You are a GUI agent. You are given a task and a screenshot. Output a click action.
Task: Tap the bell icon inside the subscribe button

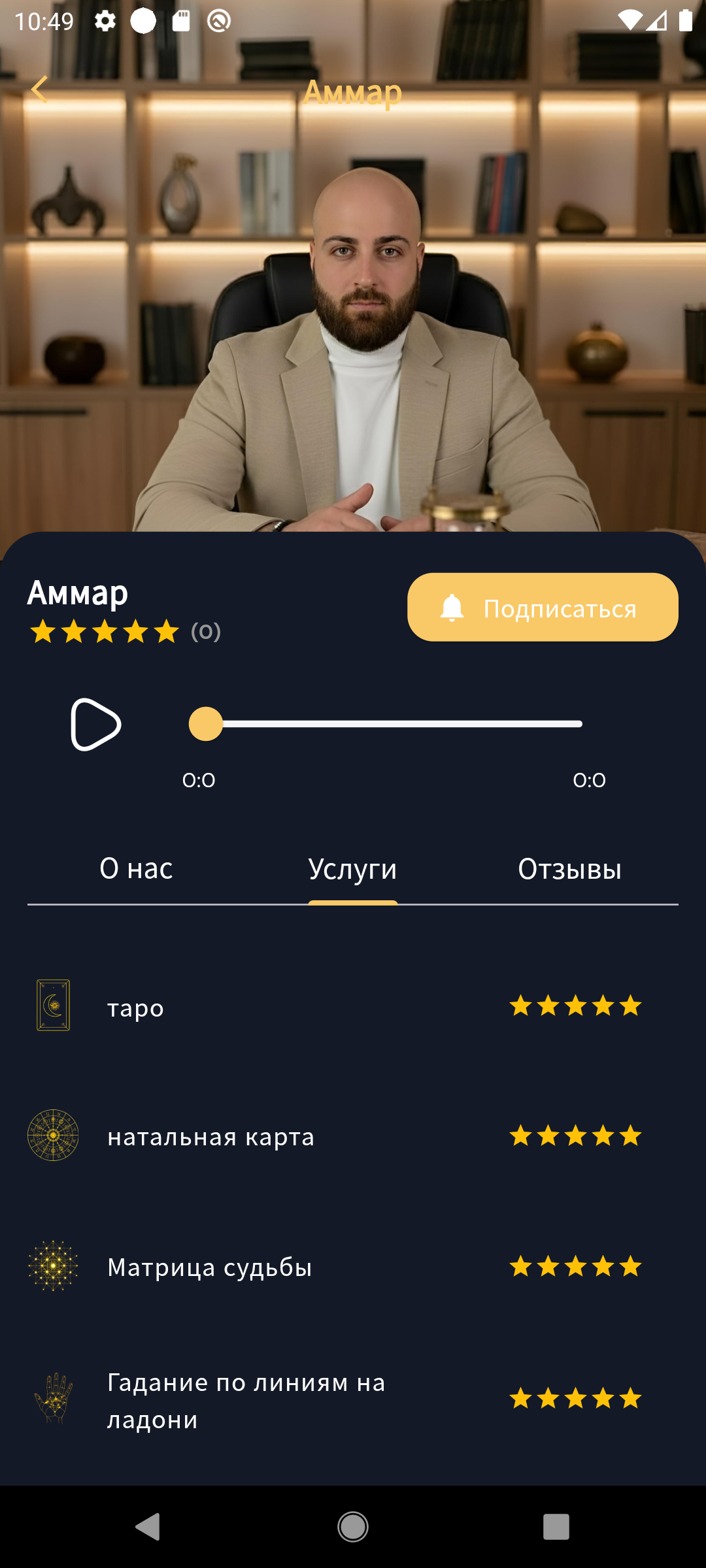[452, 606]
